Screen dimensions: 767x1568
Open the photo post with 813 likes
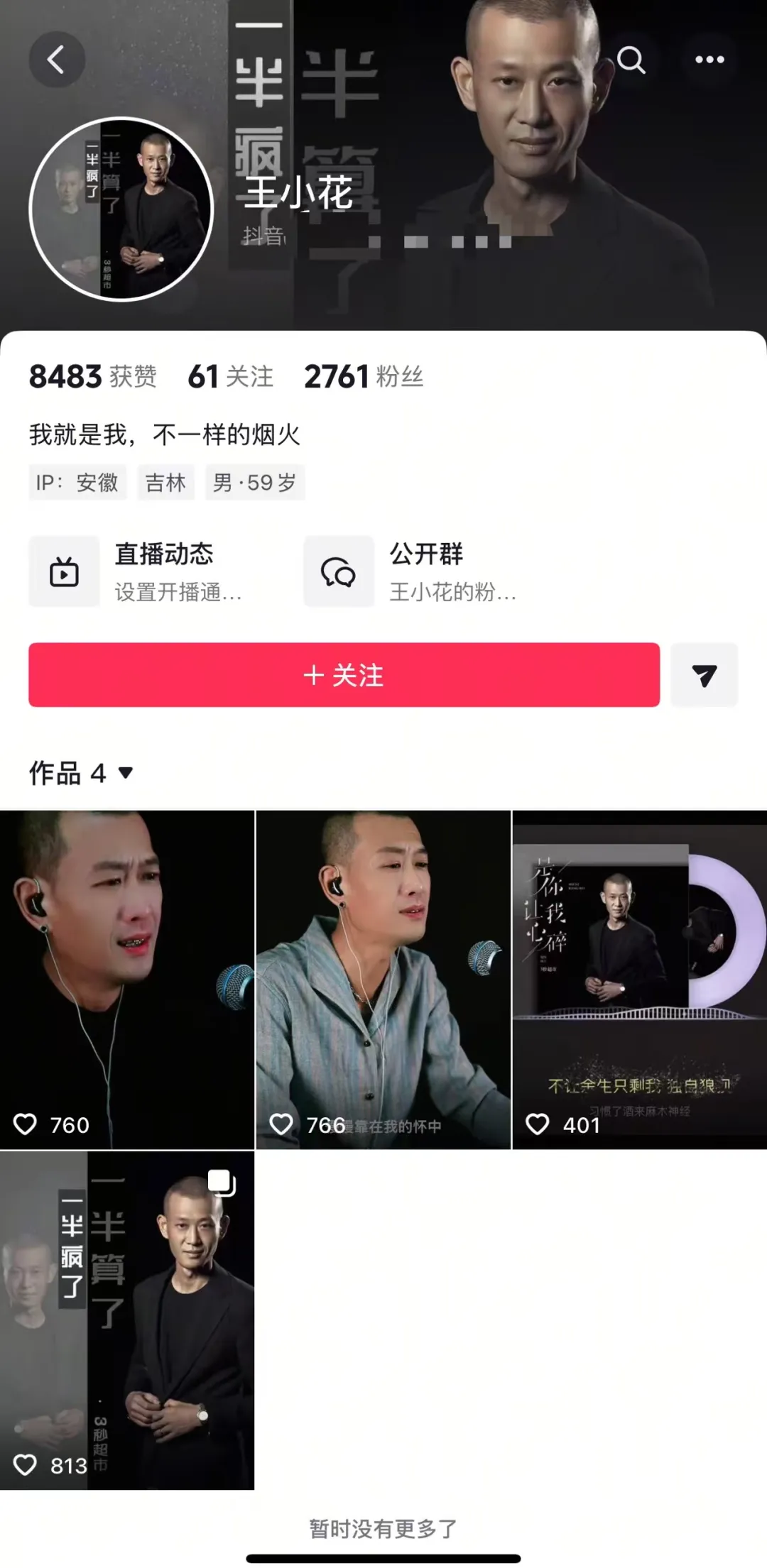point(127,1320)
